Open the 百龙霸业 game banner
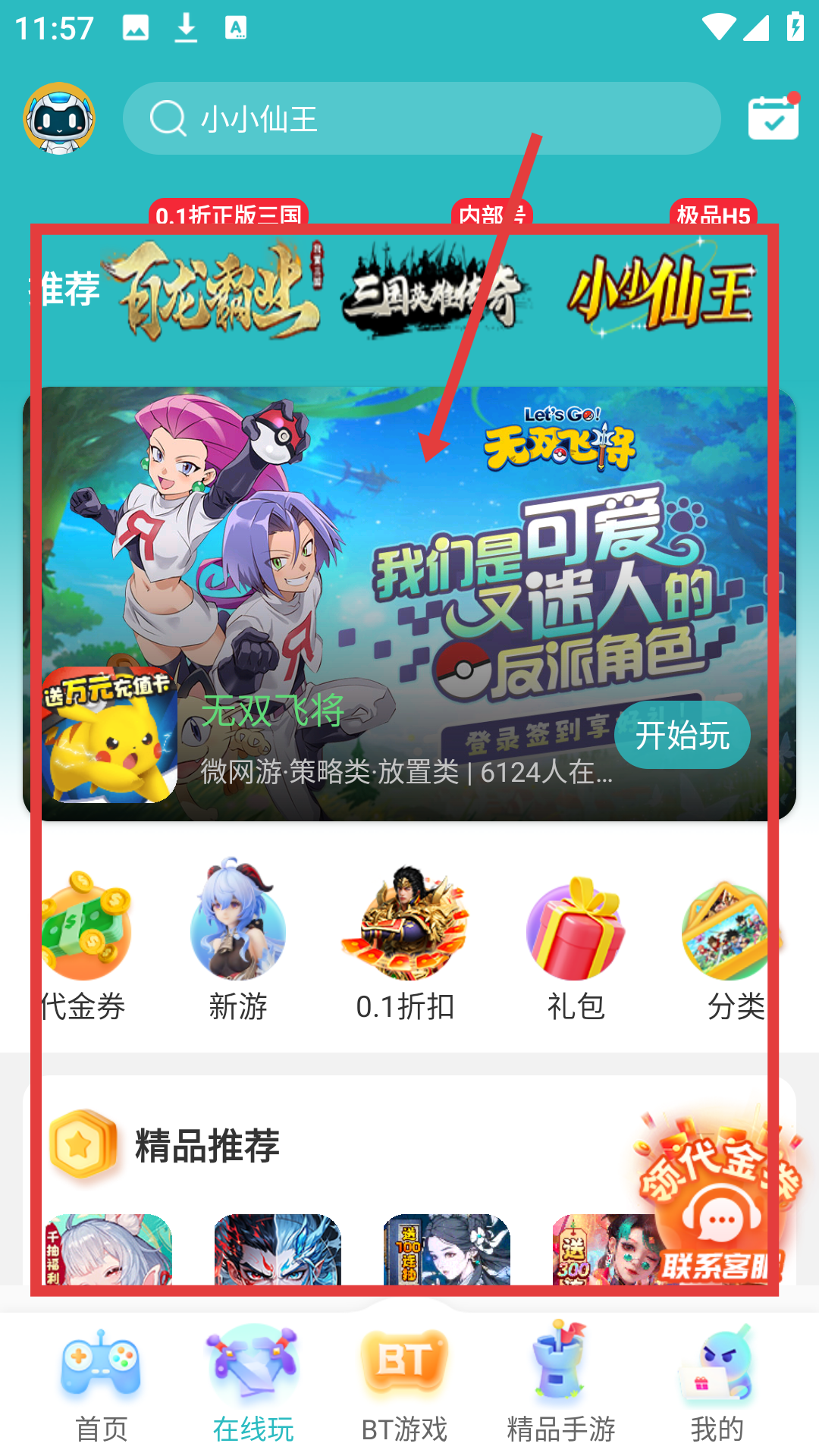819x1456 pixels. coord(216,290)
